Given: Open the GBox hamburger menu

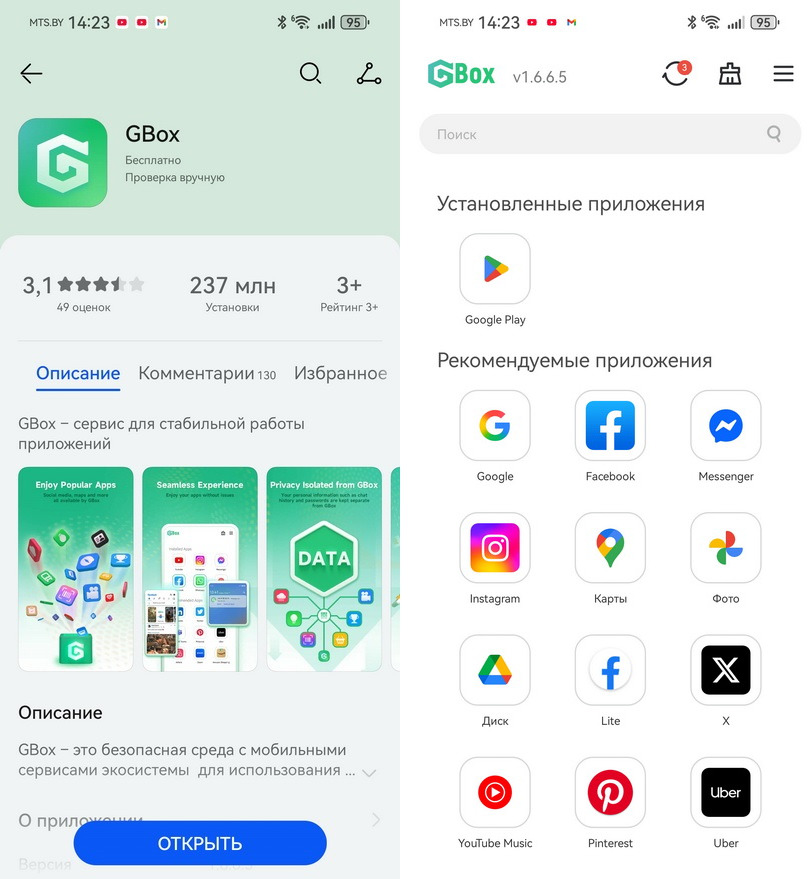Looking at the screenshot, I should [783, 75].
